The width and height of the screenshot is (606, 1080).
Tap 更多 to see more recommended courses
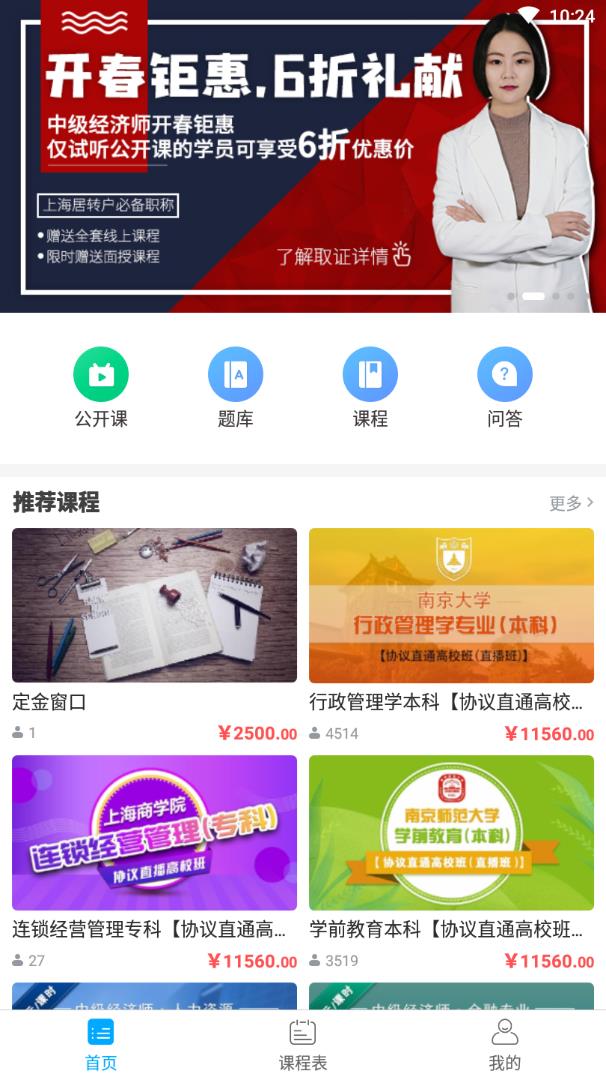click(571, 503)
